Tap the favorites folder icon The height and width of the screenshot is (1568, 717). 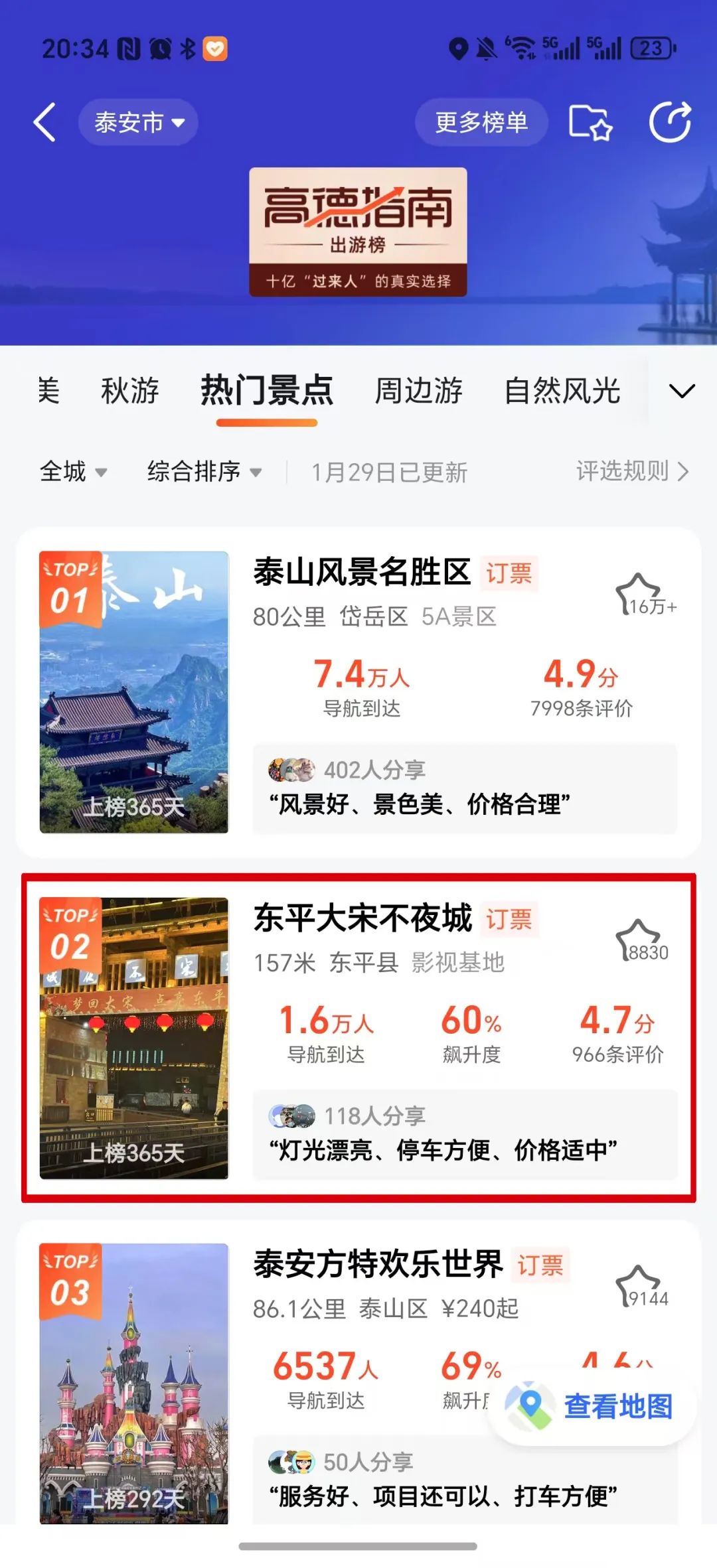click(590, 123)
